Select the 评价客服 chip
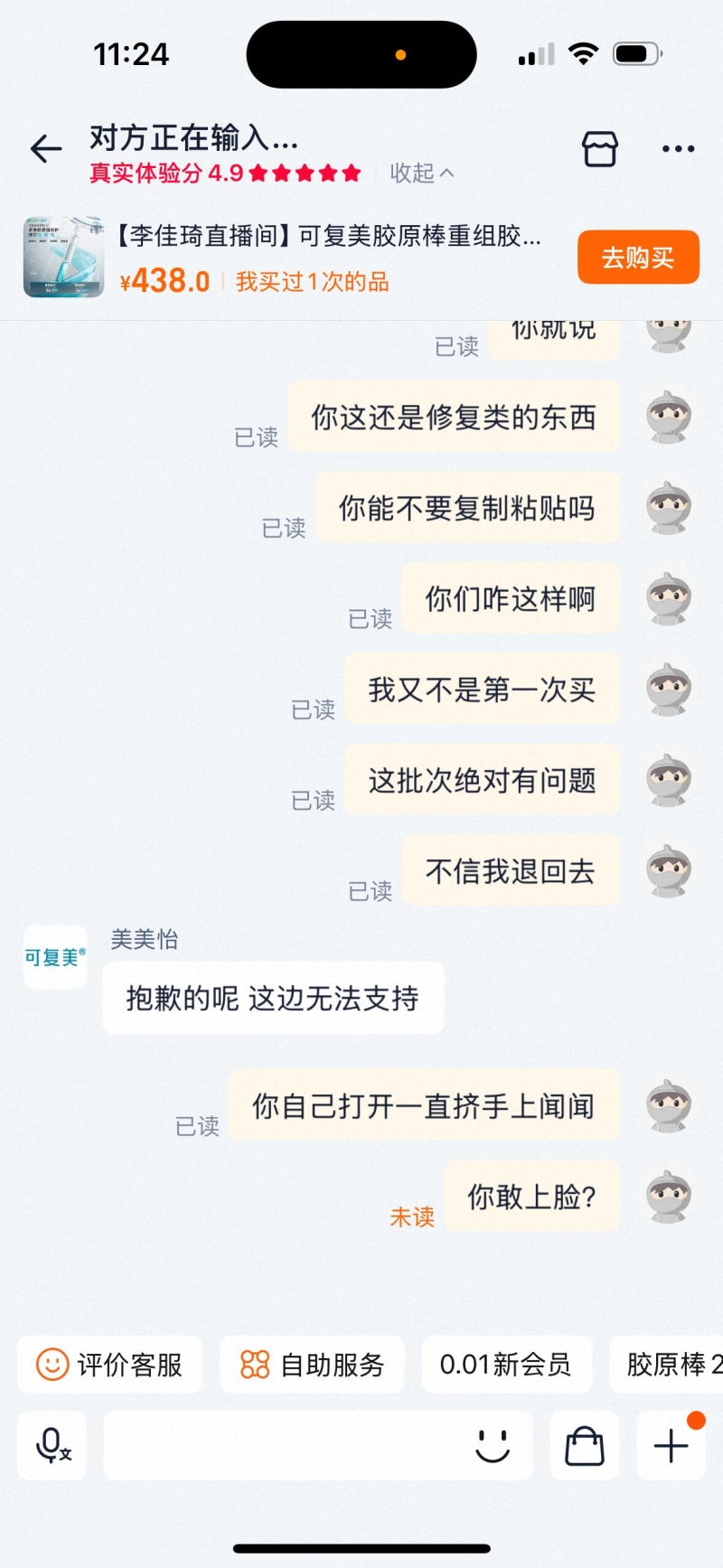This screenshot has height=1568, width=723. click(109, 1364)
